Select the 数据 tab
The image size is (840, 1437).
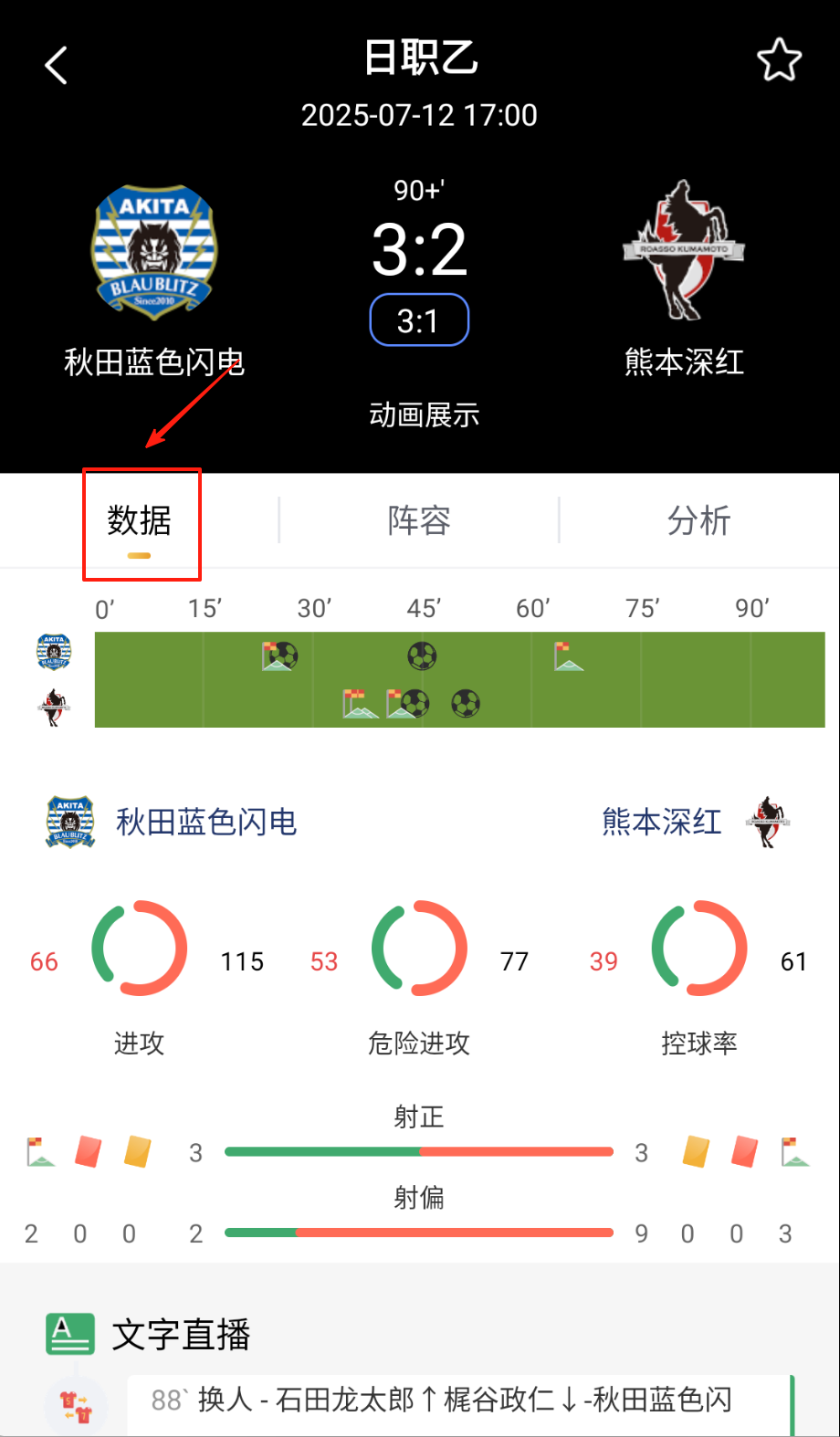tap(140, 521)
